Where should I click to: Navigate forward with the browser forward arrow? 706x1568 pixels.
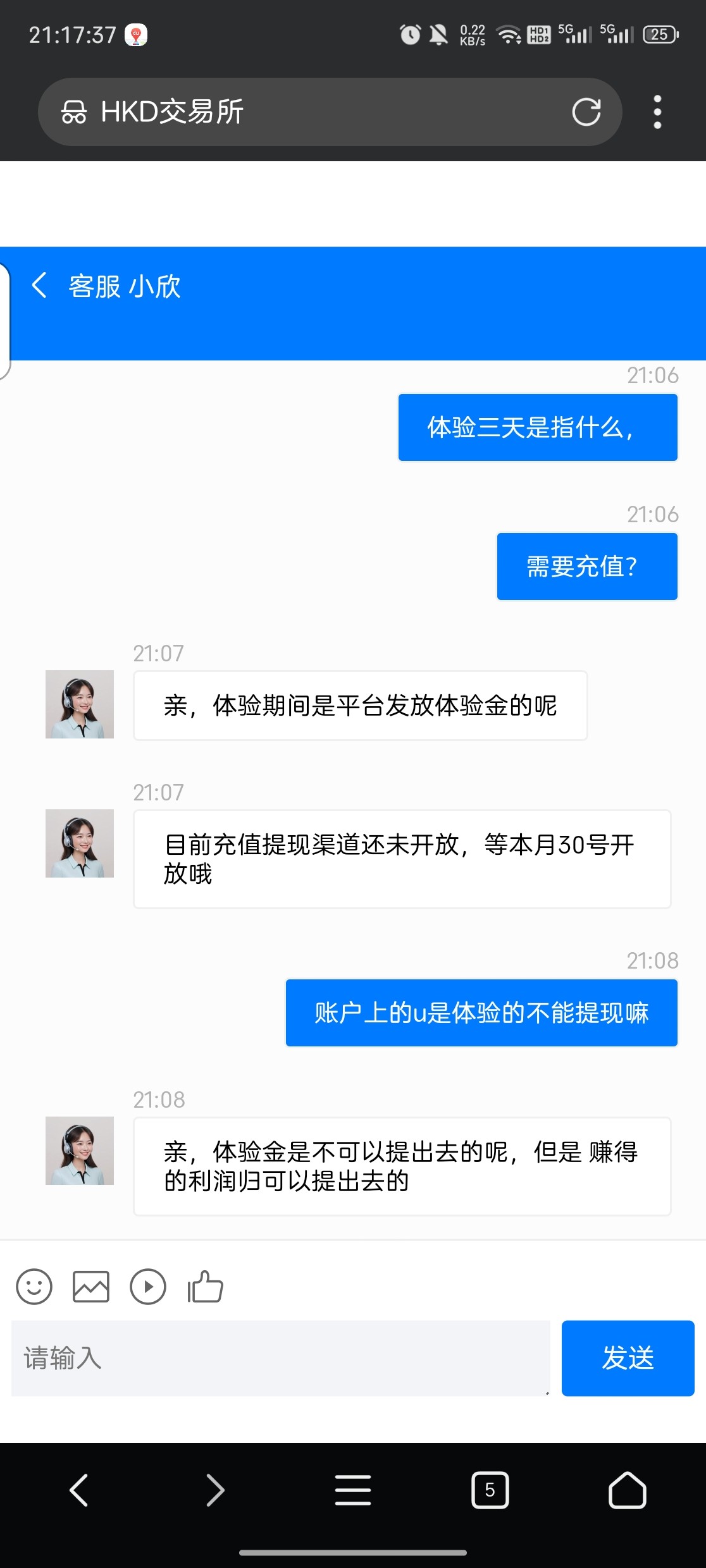215,1490
